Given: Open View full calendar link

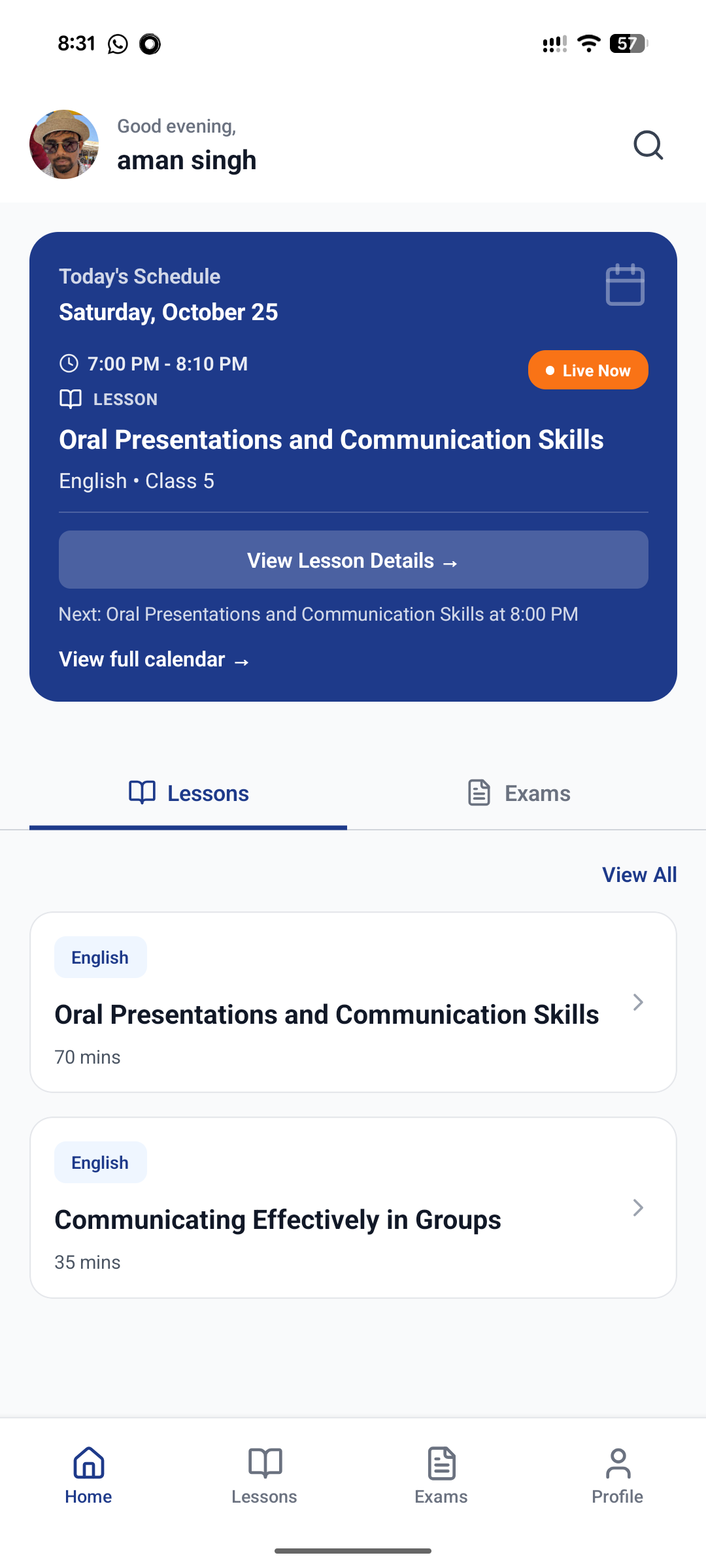Looking at the screenshot, I should click(x=154, y=660).
